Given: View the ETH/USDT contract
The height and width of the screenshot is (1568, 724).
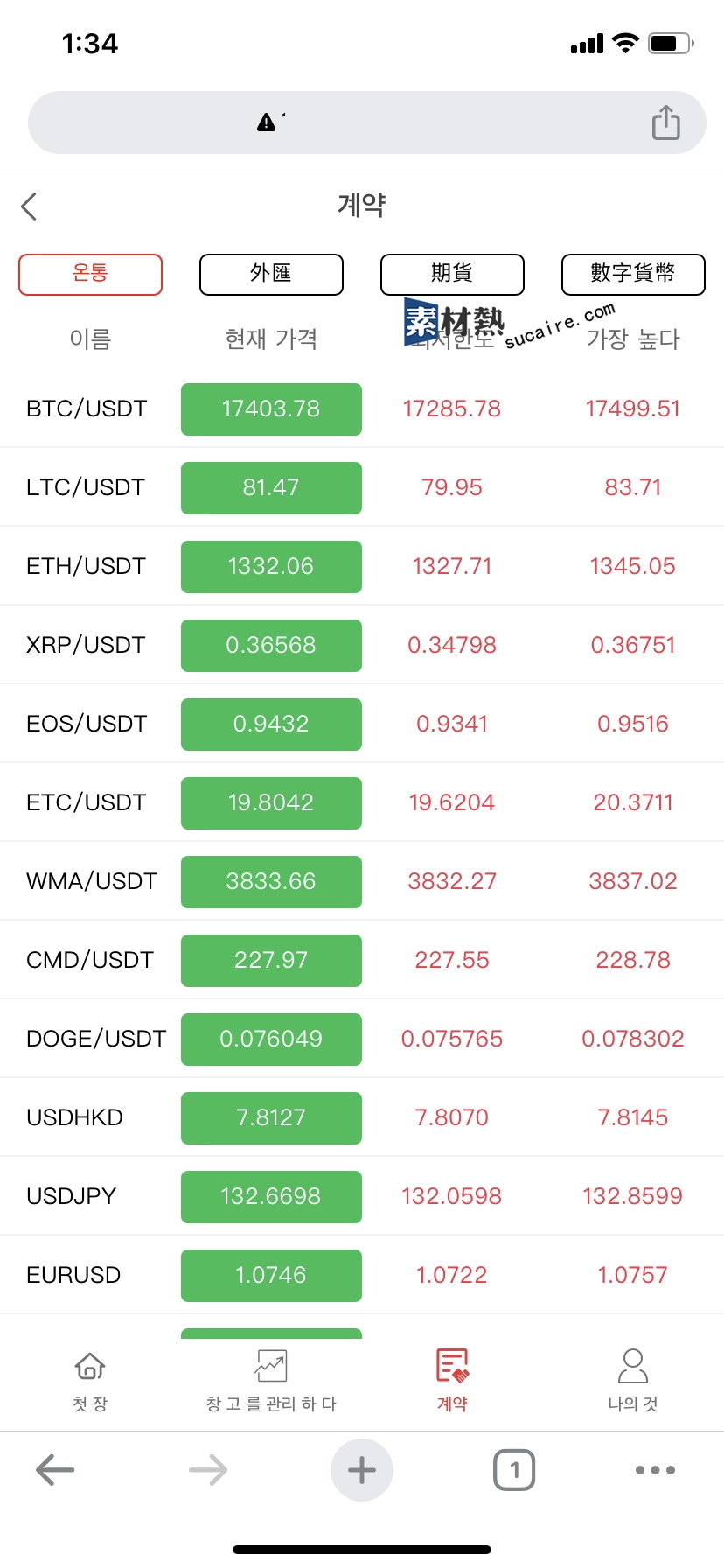Looking at the screenshot, I should [x=362, y=566].
